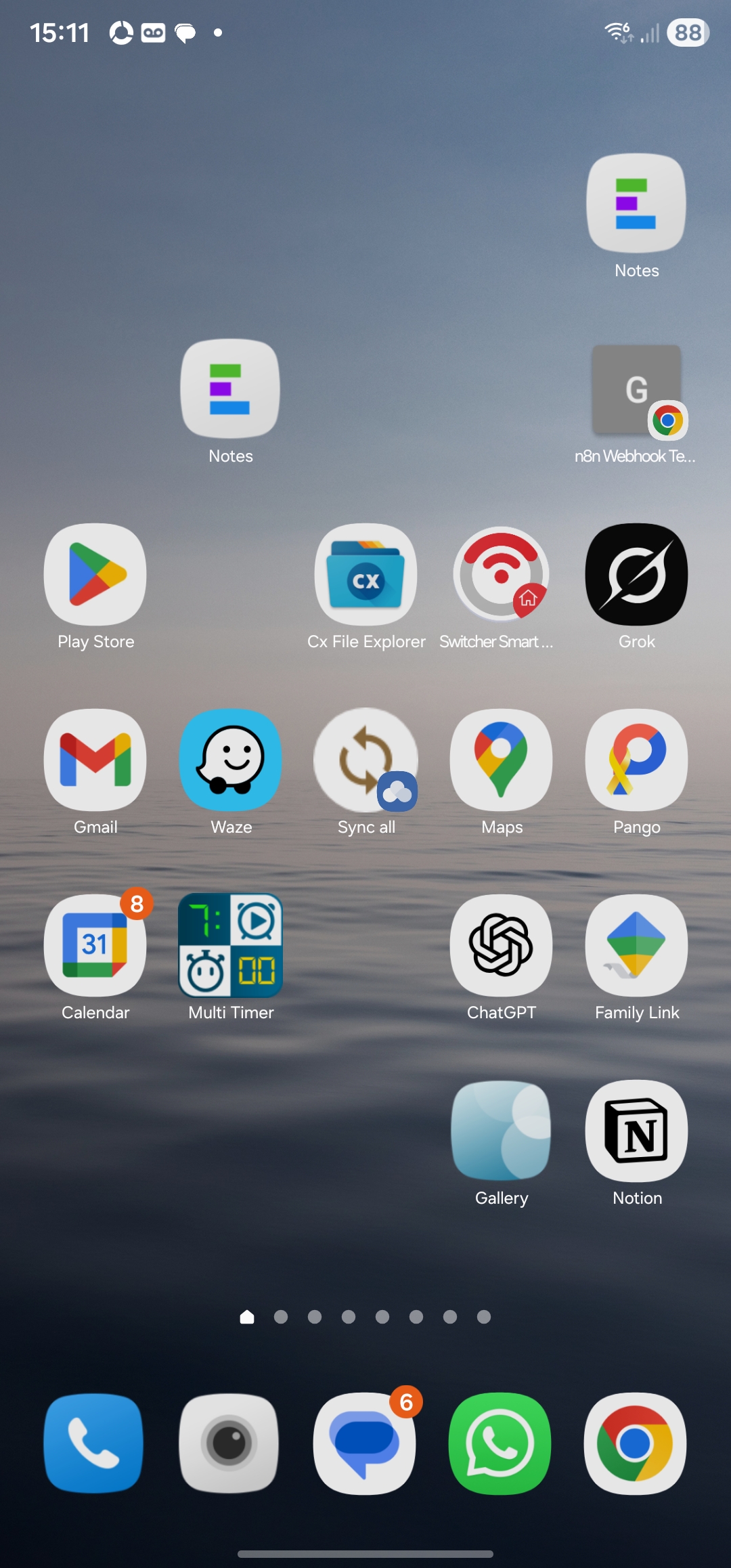Open Messages with 6 unread
The image size is (731, 1568).
coord(364,1443)
